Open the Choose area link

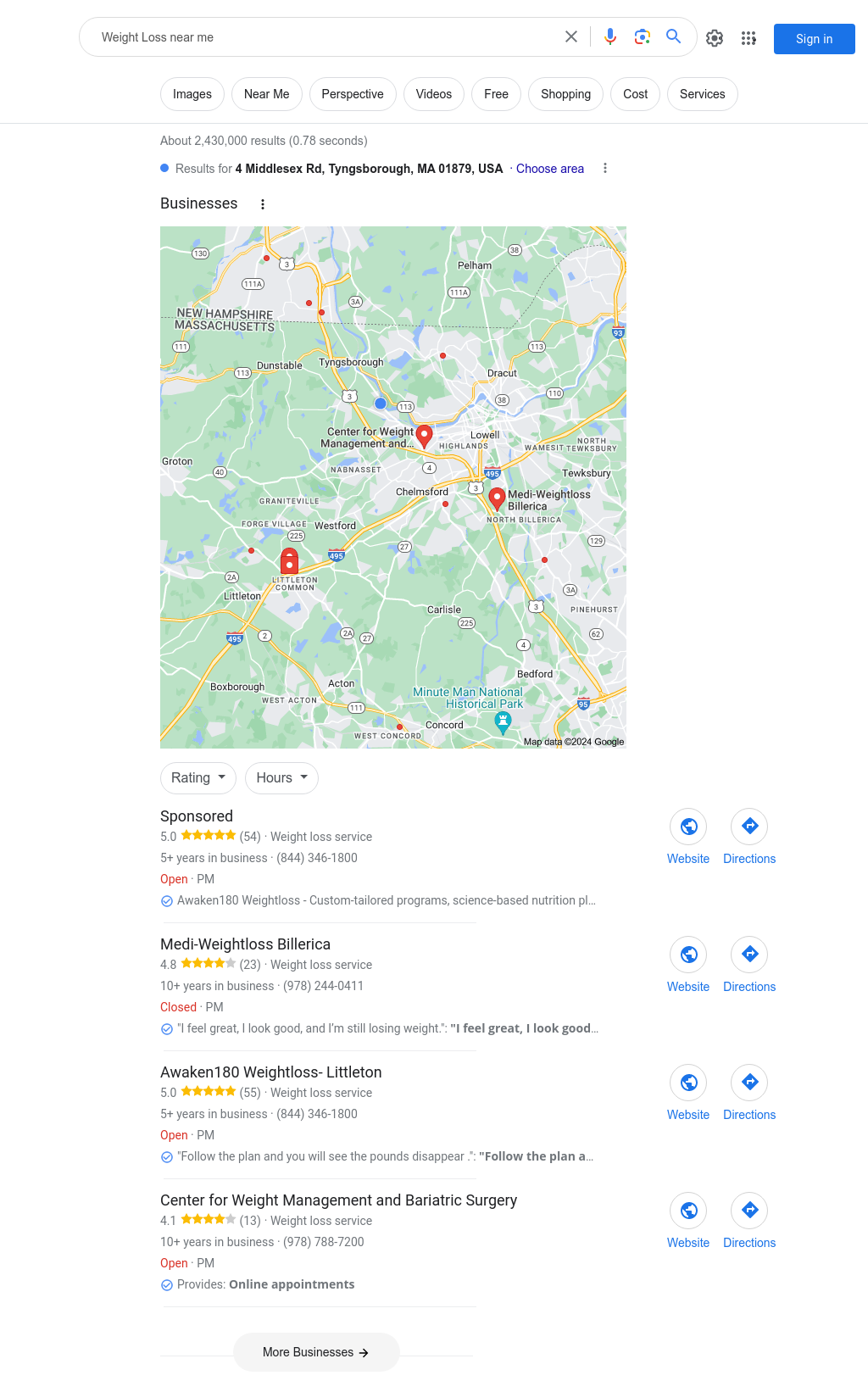550,169
